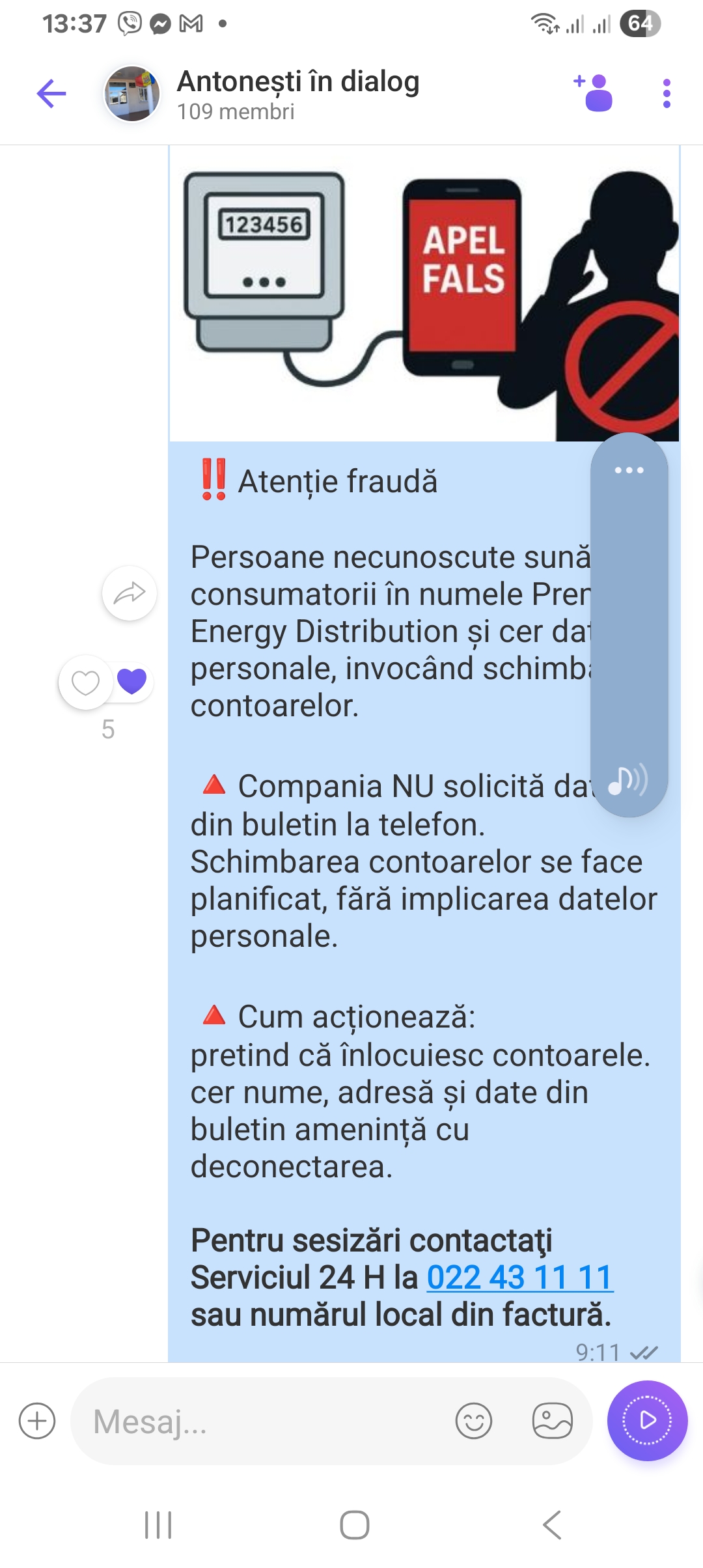Open the emoji and sticker picker

click(x=473, y=1421)
